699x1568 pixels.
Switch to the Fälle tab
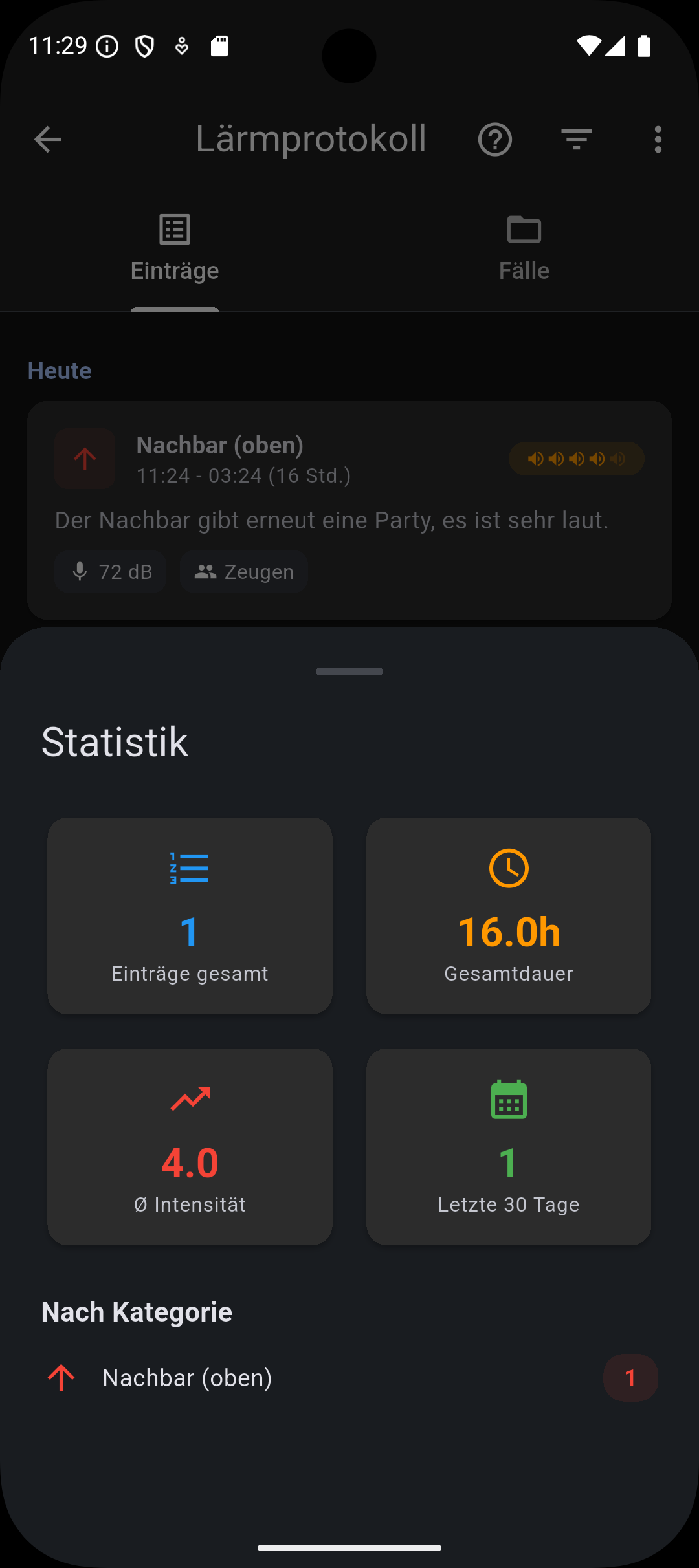[524, 248]
